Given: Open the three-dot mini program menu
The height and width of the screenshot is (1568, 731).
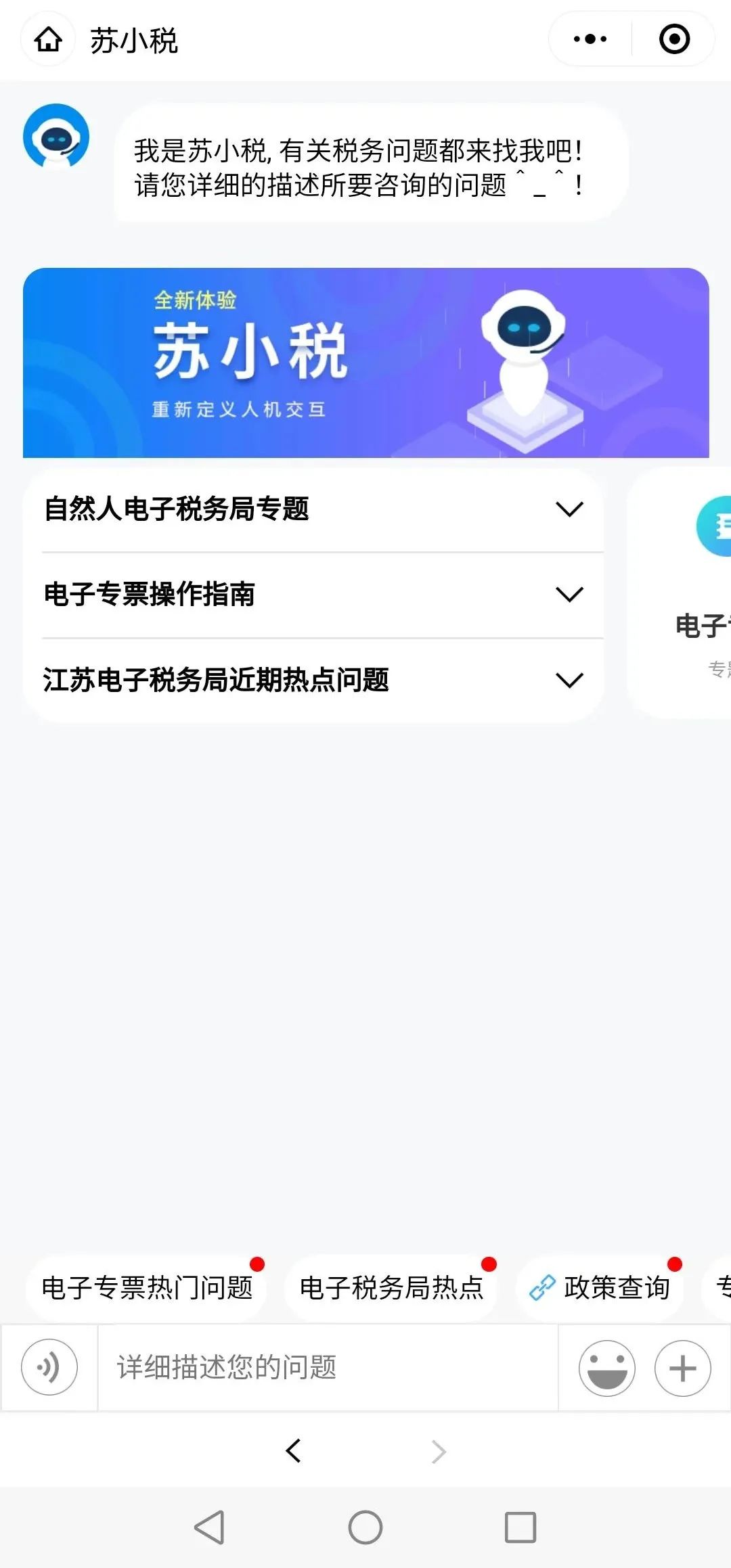Looking at the screenshot, I should click(x=590, y=39).
